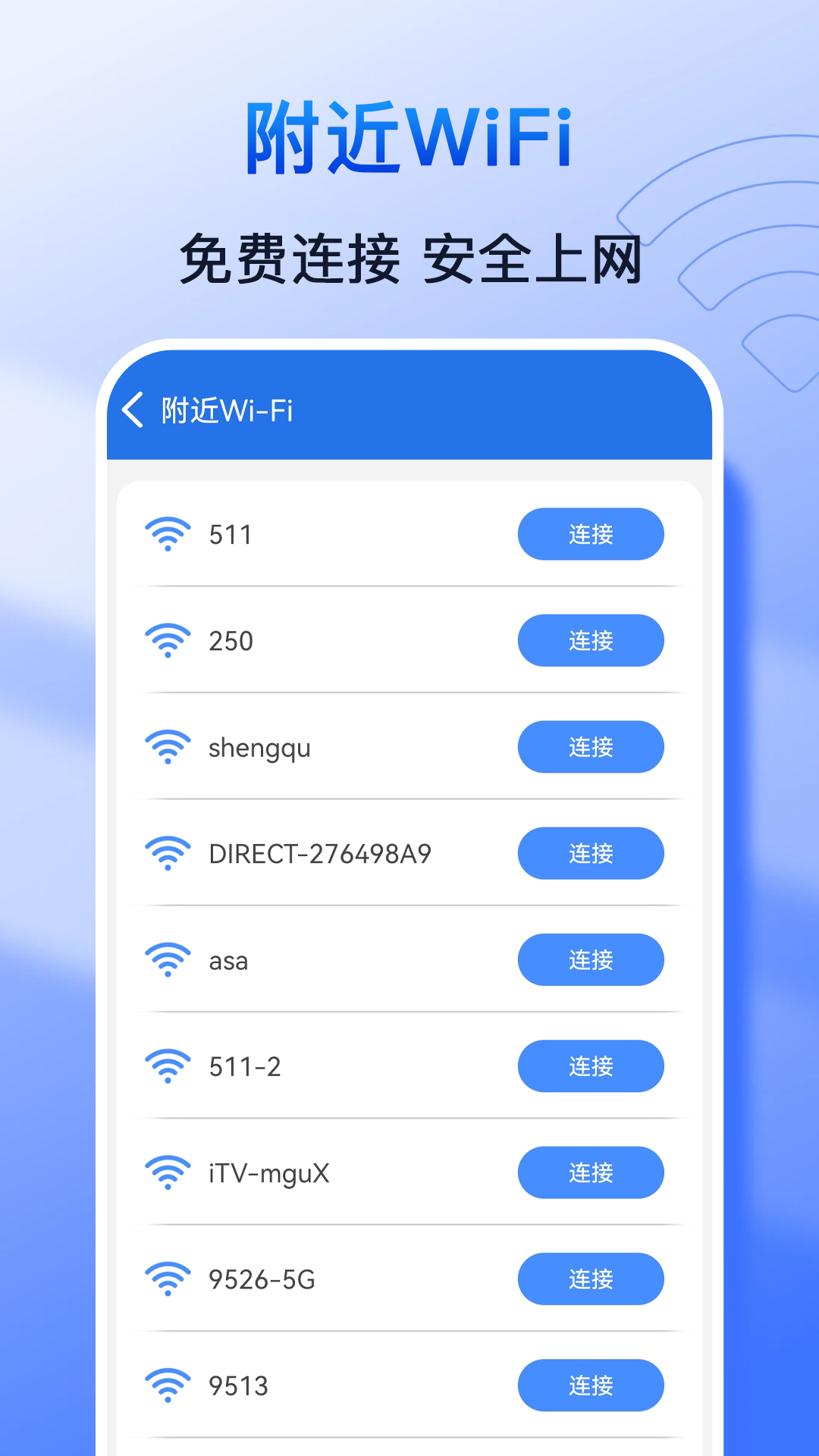Image resolution: width=819 pixels, height=1456 pixels.
Task: Tap 连接 for the iTV-mguX network
Action: pyautogui.click(x=591, y=1172)
